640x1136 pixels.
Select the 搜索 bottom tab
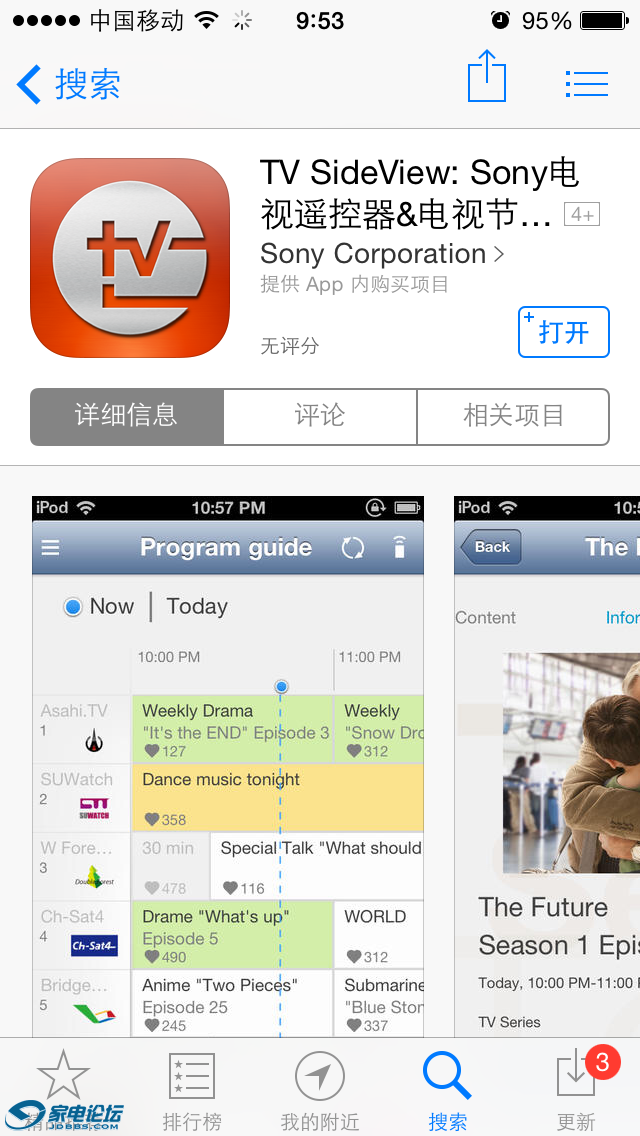447,1088
